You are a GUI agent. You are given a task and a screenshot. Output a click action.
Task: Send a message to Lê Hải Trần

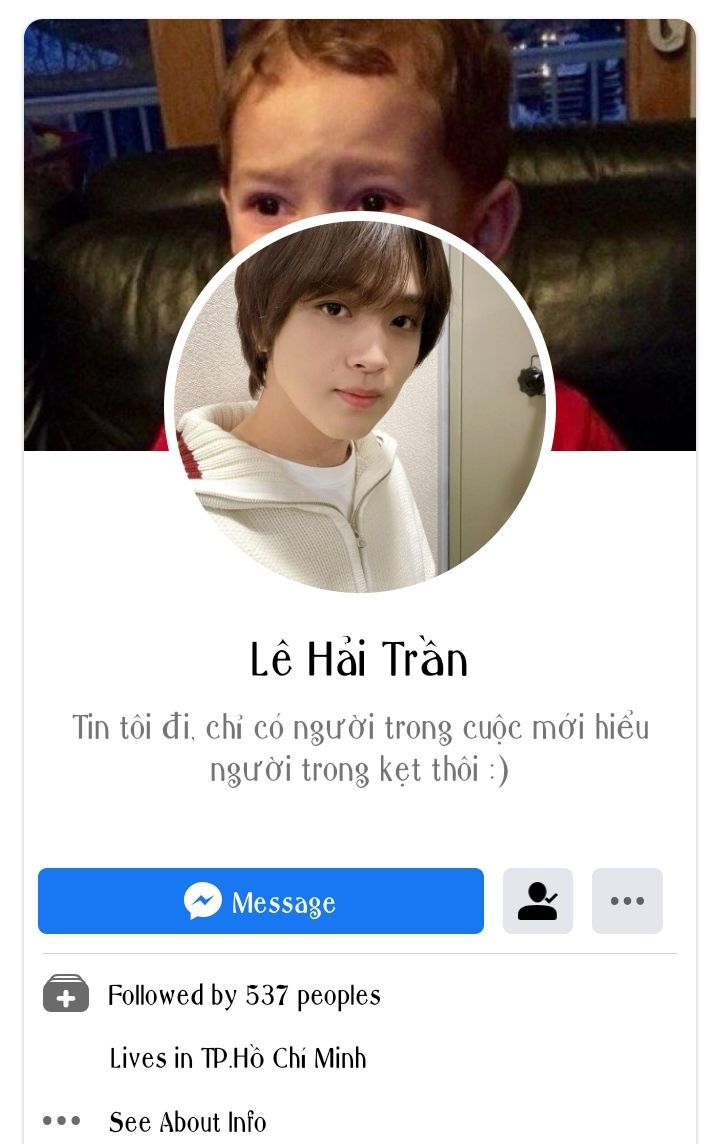(260, 901)
